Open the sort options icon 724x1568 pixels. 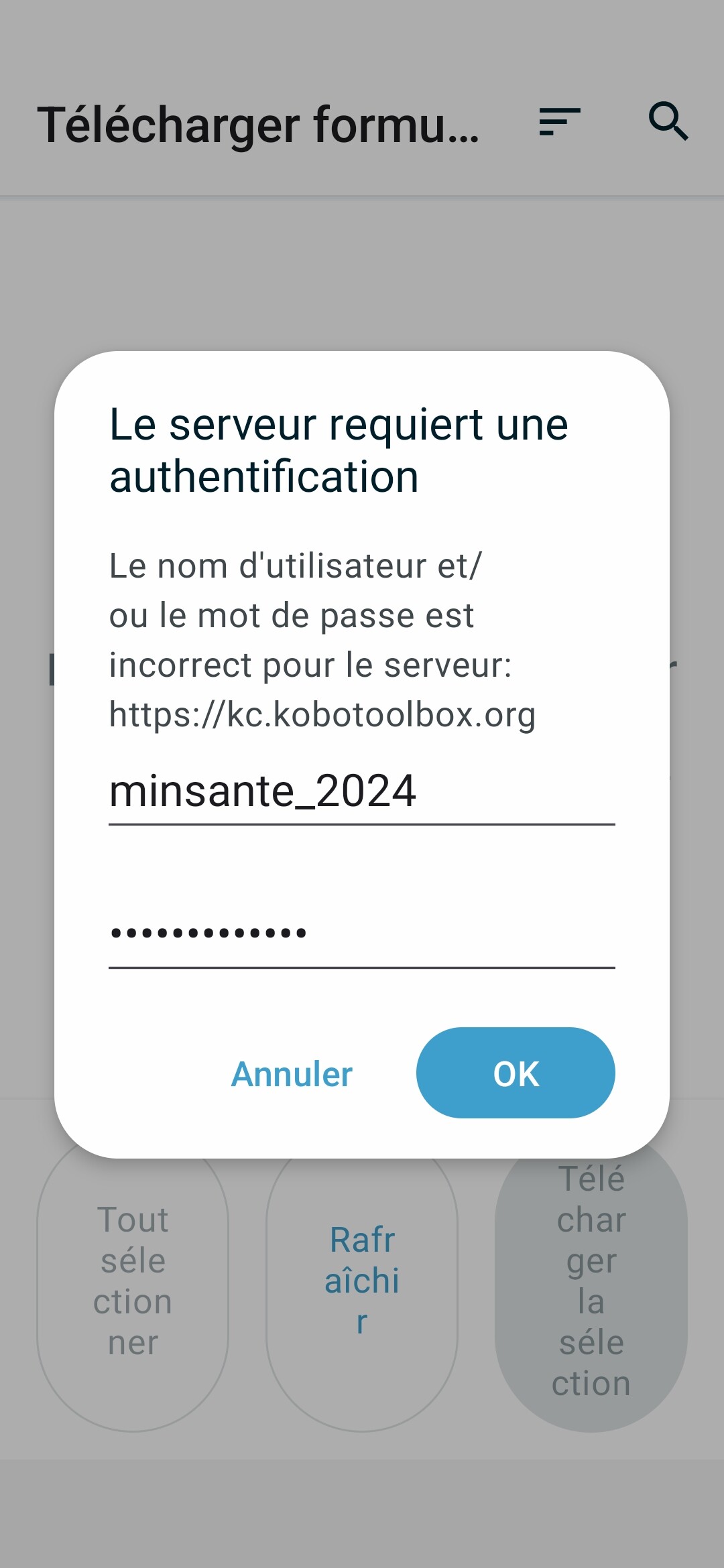[560, 122]
